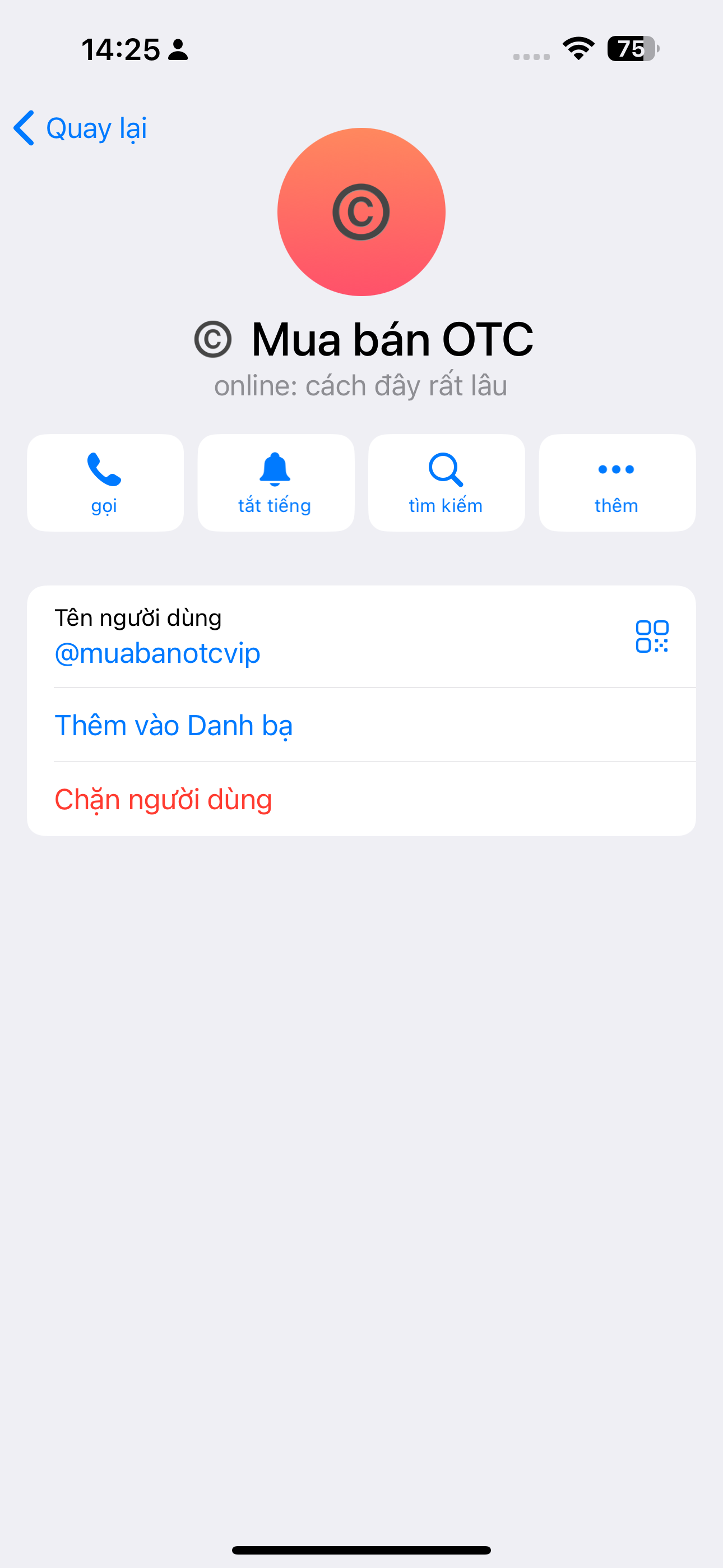Image resolution: width=723 pixels, height=1568 pixels.
Task: Mute notifications with tắt tiếng
Action: (x=276, y=483)
